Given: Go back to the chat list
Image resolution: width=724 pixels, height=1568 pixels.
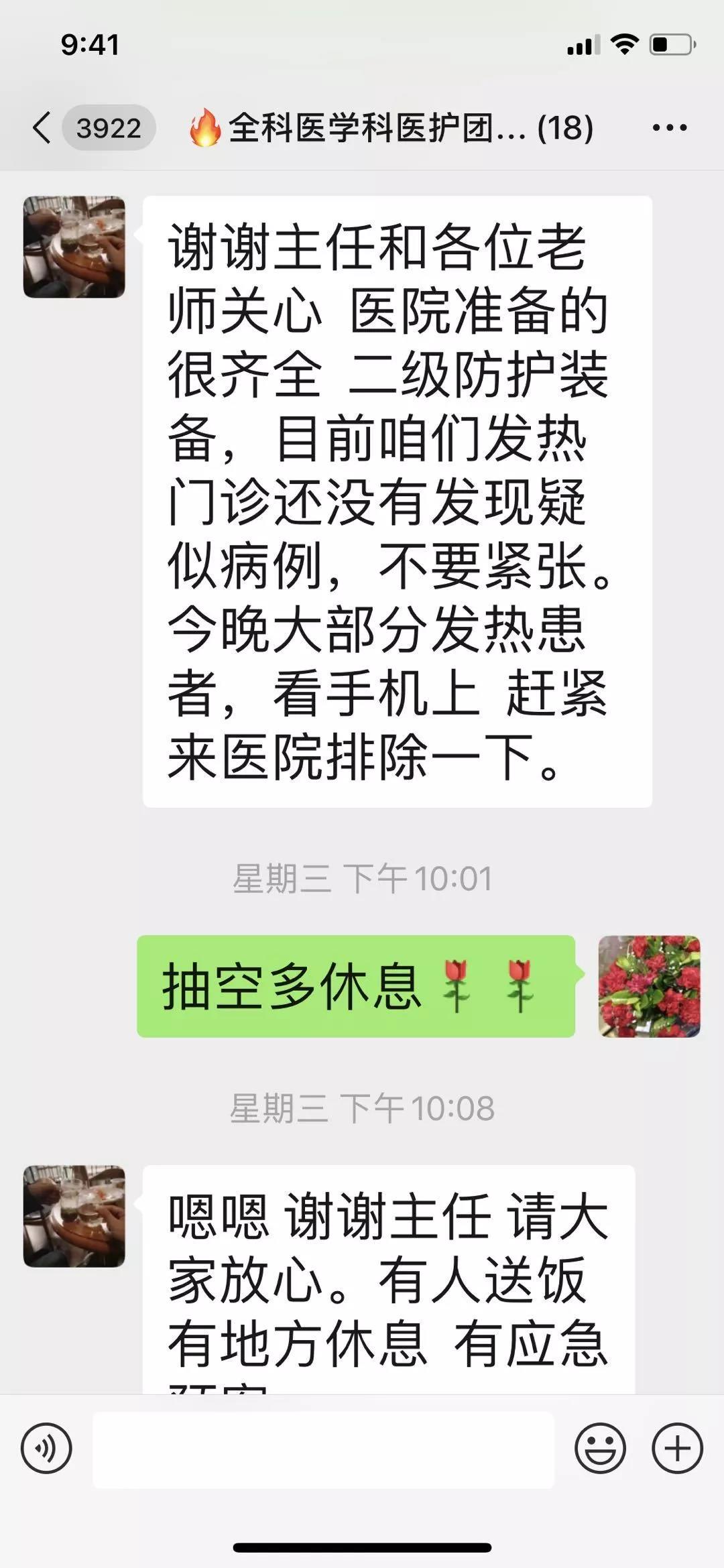Looking at the screenshot, I should click(x=42, y=127).
